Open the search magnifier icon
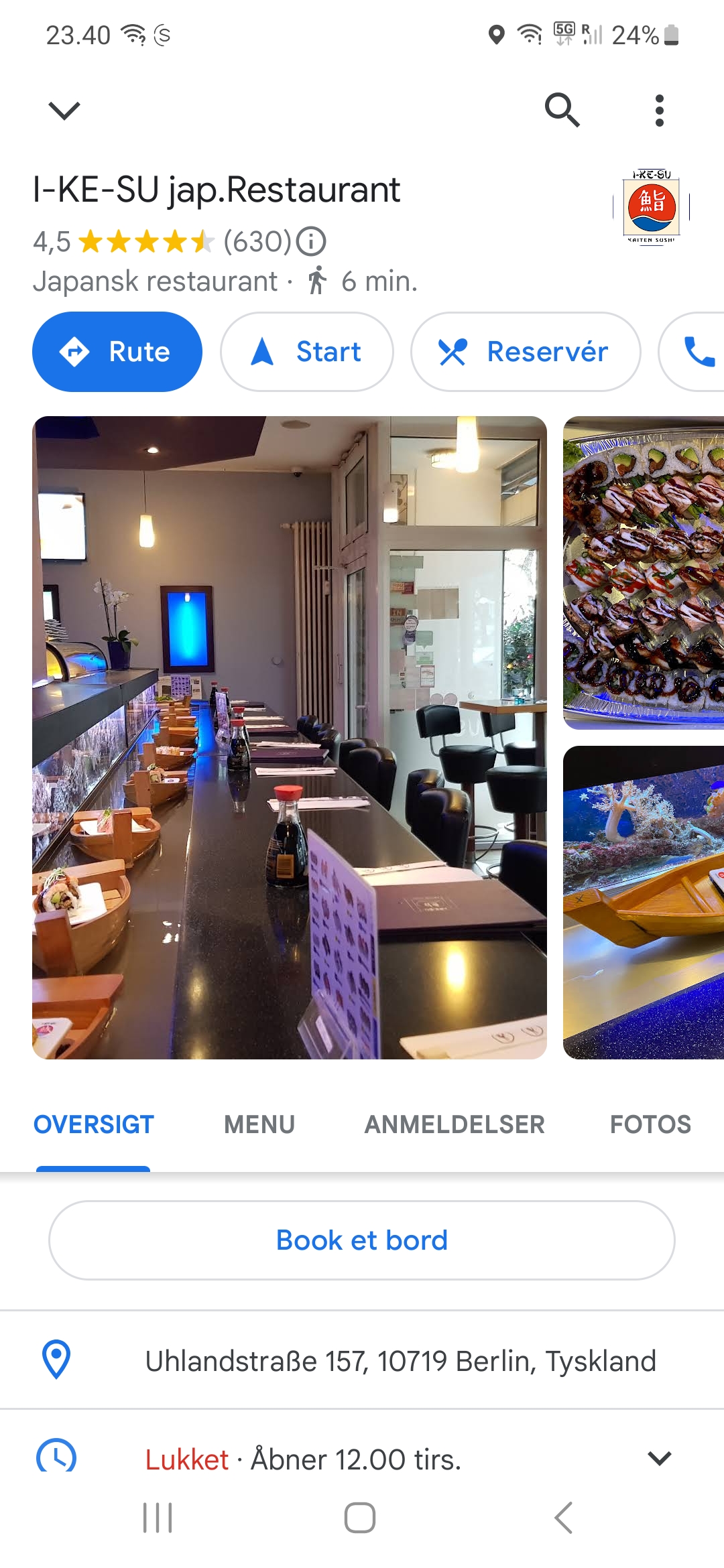This screenshot has height=1568, width=724. [562, 110]
